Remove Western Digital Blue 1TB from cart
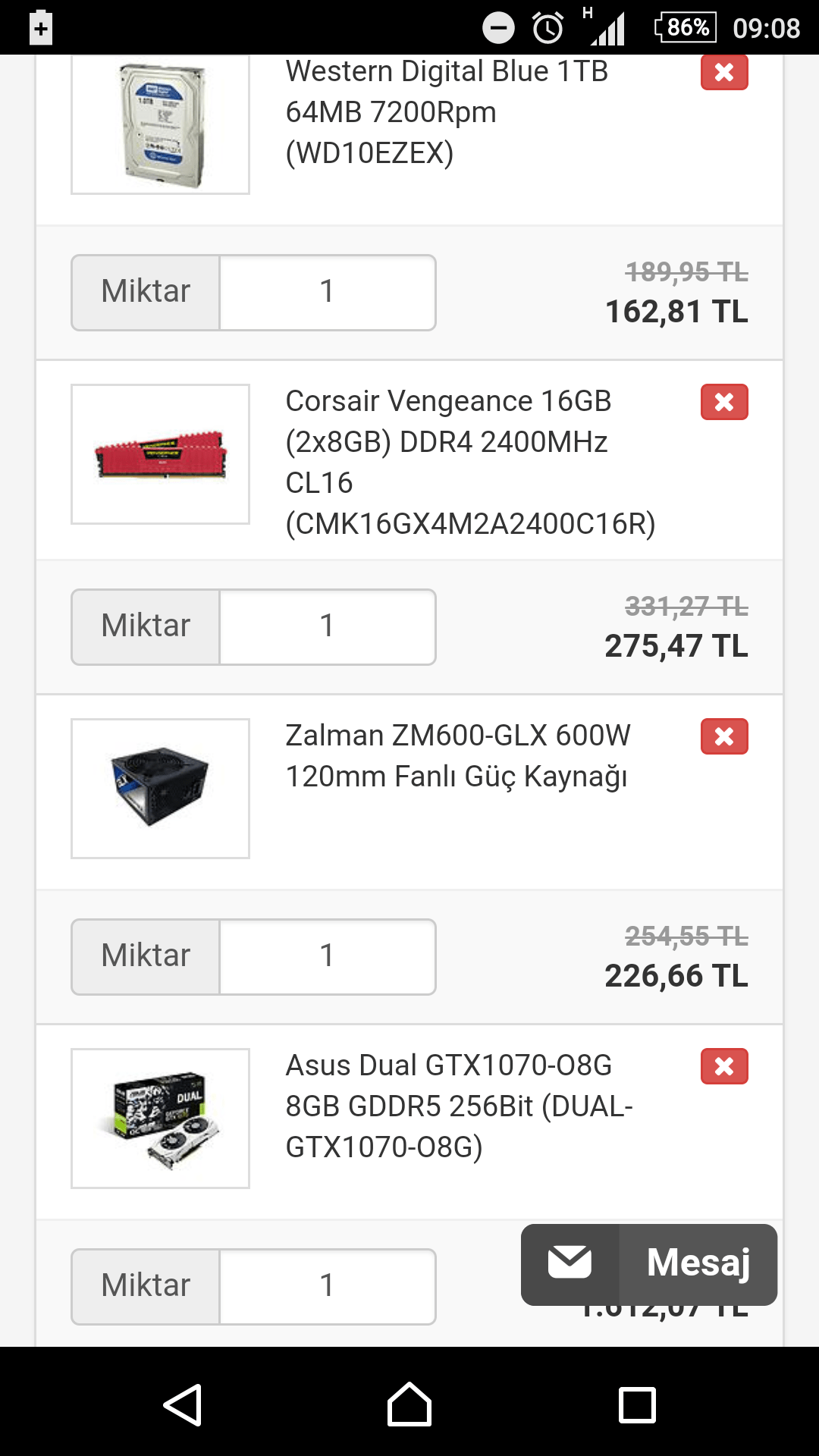Image resolution: width=819 pixels, height=1456 pixels. click(x=724, y=73)
